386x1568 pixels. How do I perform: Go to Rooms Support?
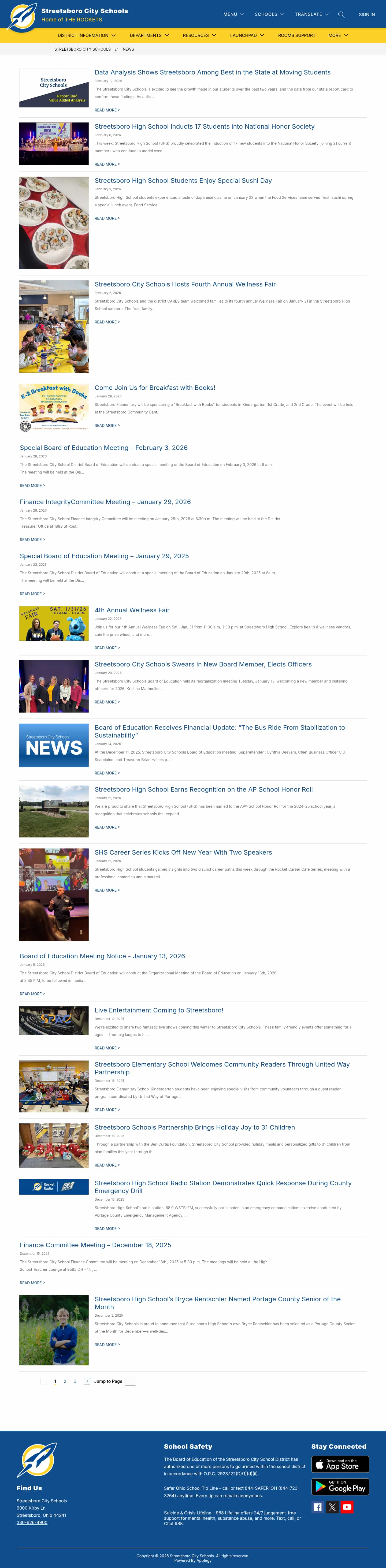[296, 35]
